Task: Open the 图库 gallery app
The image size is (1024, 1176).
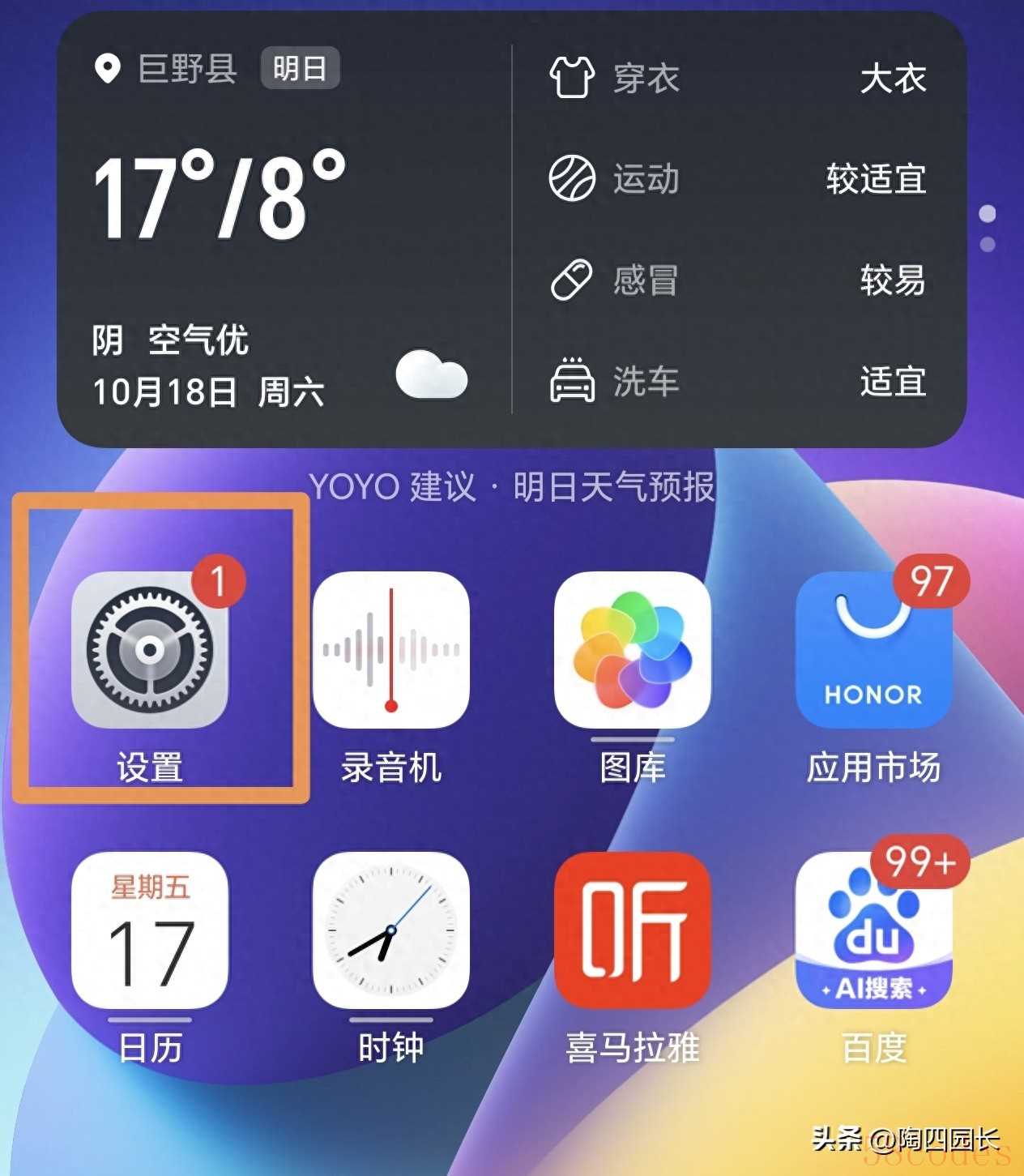Action: click(x=632, y=650)
